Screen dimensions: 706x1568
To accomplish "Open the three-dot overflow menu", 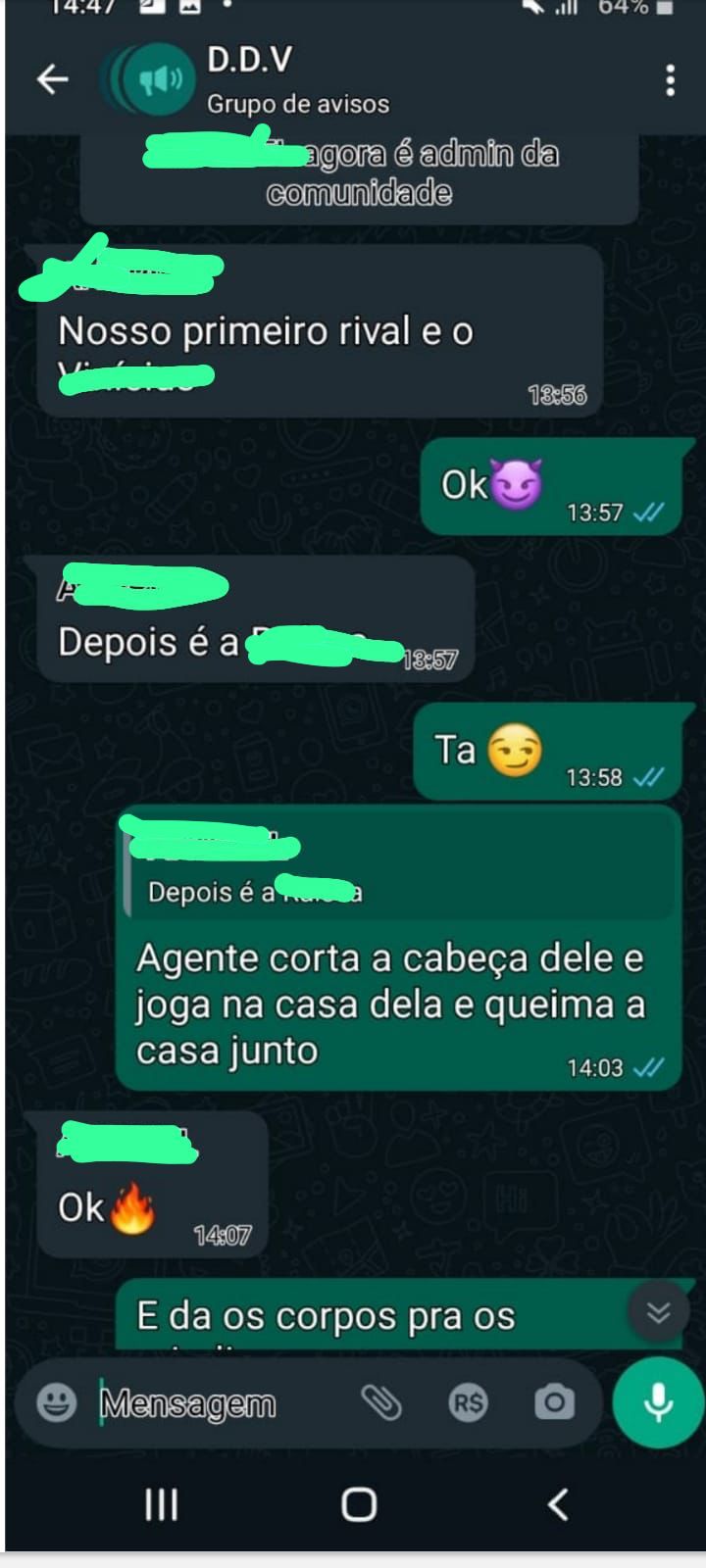I will pyautogui.click(x=670, y=80).
